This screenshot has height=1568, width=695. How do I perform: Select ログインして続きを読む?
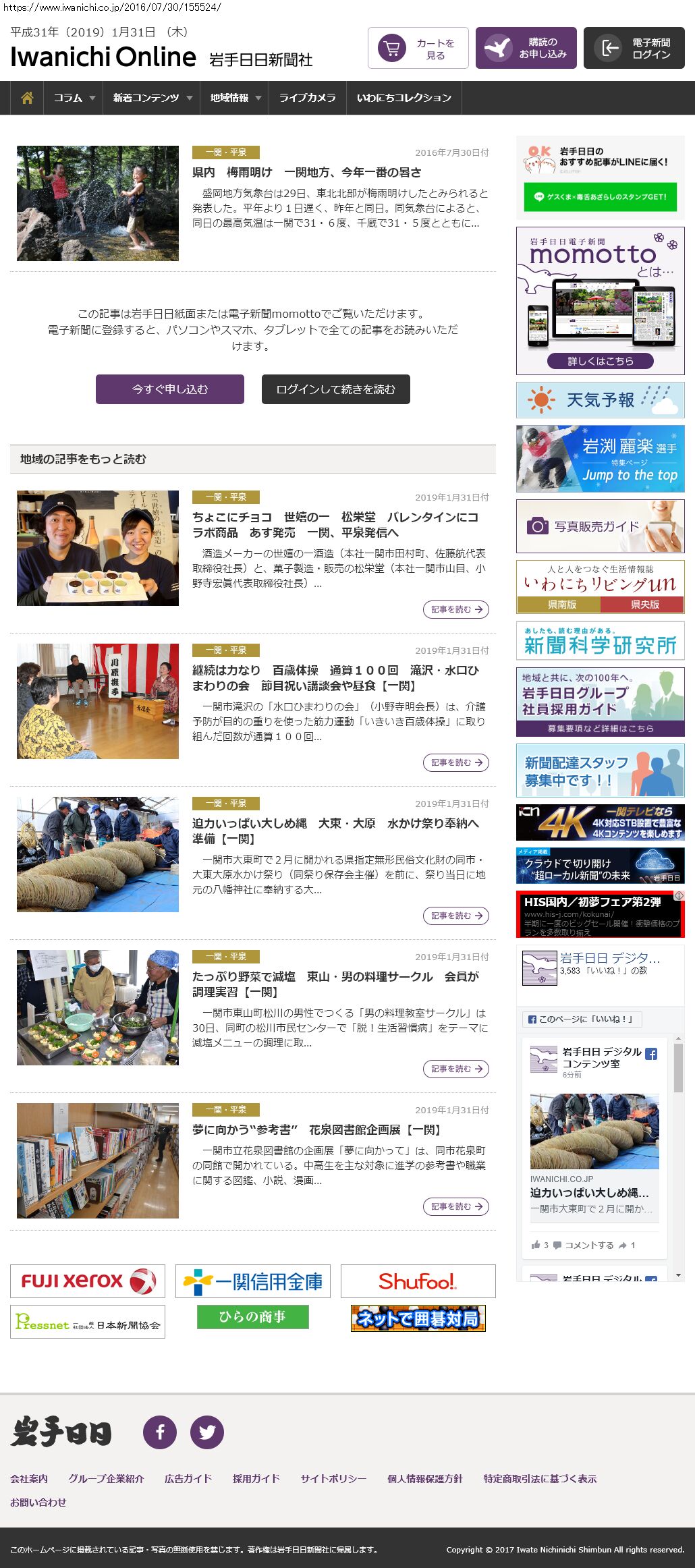(x=336, y=389)
